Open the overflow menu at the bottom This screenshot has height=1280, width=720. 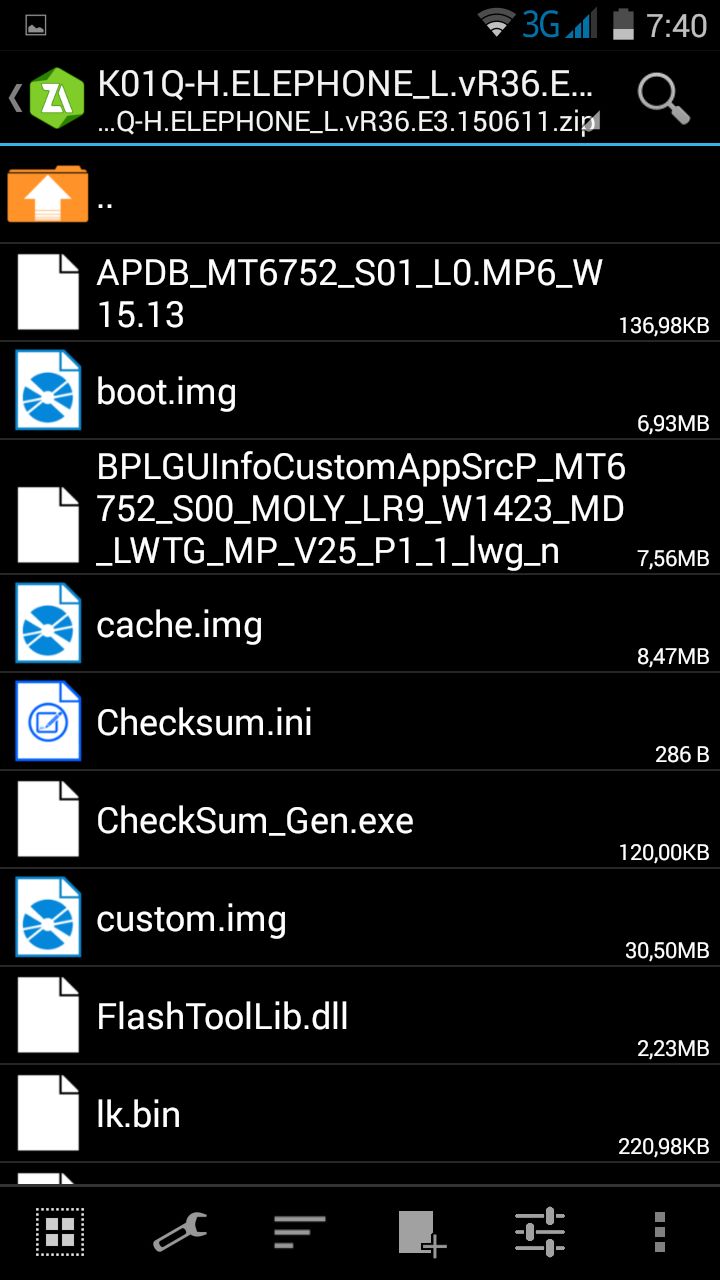point(660,1232)
